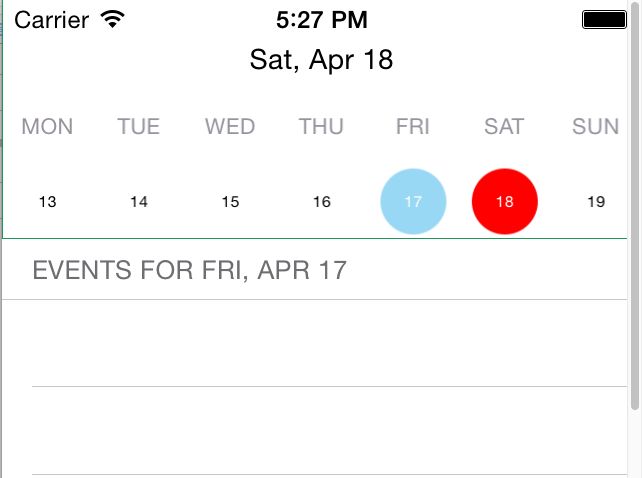
Task: Choose the 15th on the calendar strip
Action: coord(230,202)
